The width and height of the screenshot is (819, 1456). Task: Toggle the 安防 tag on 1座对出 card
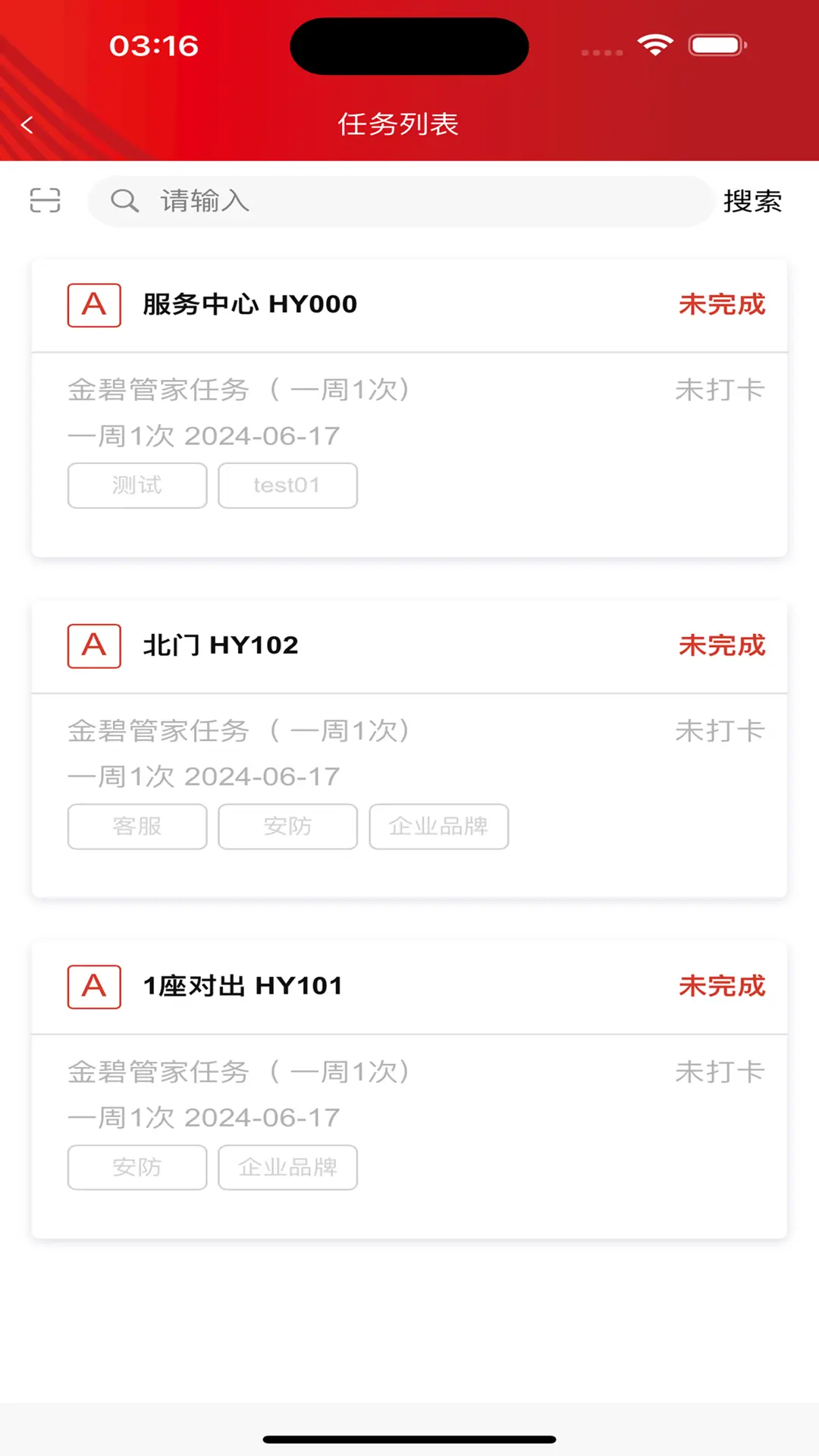tap(136, 1168)
